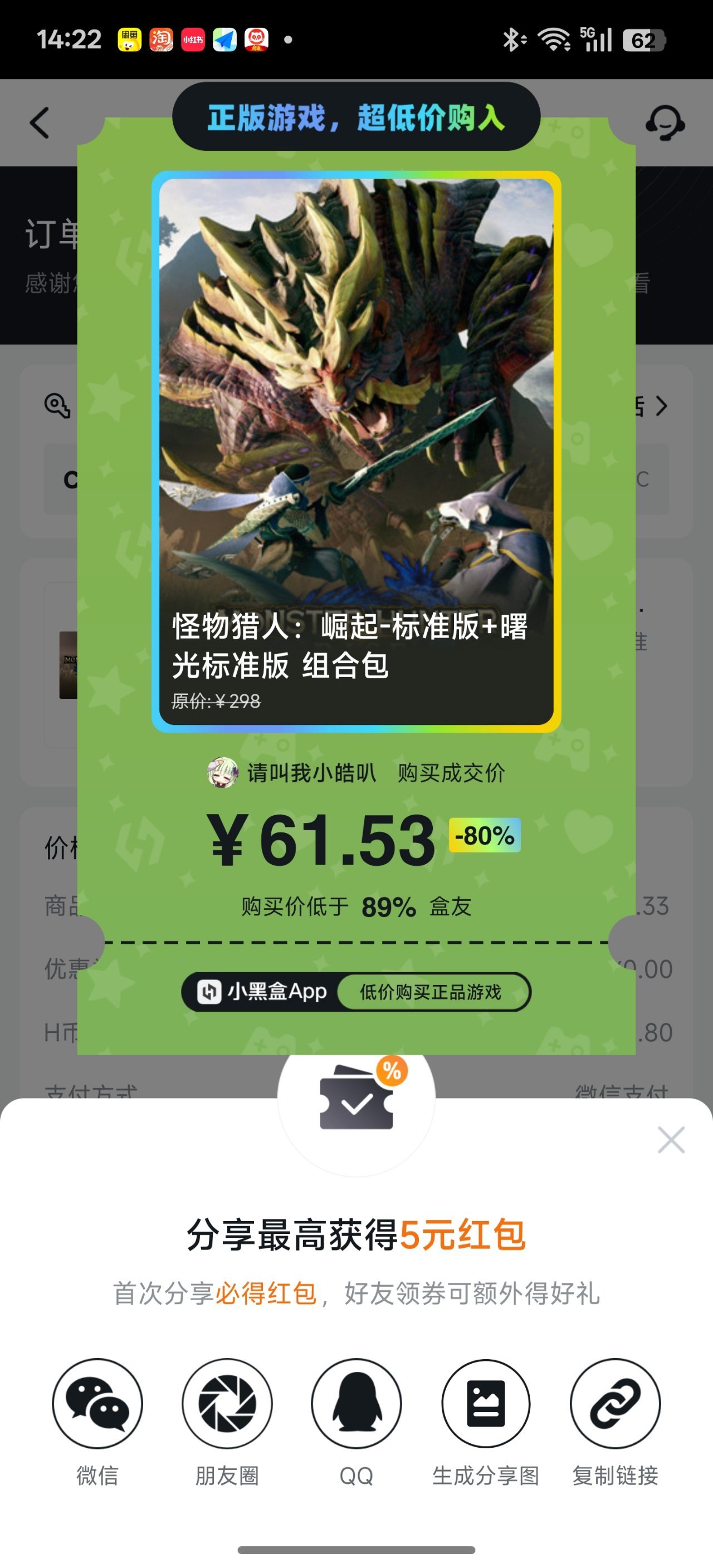Close the share red-packet panel

click(x=671, y=1139)
